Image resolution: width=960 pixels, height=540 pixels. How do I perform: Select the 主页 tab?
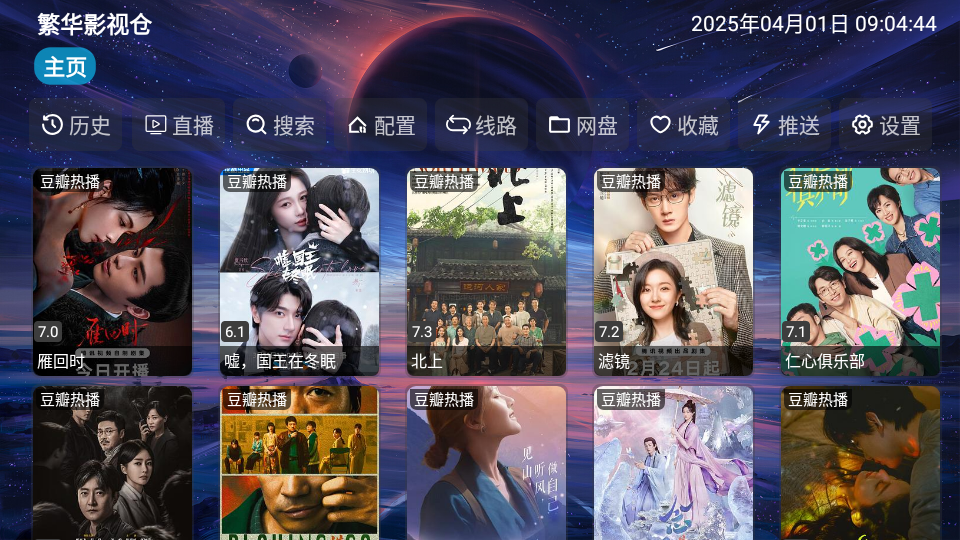(x=65, y=67)
